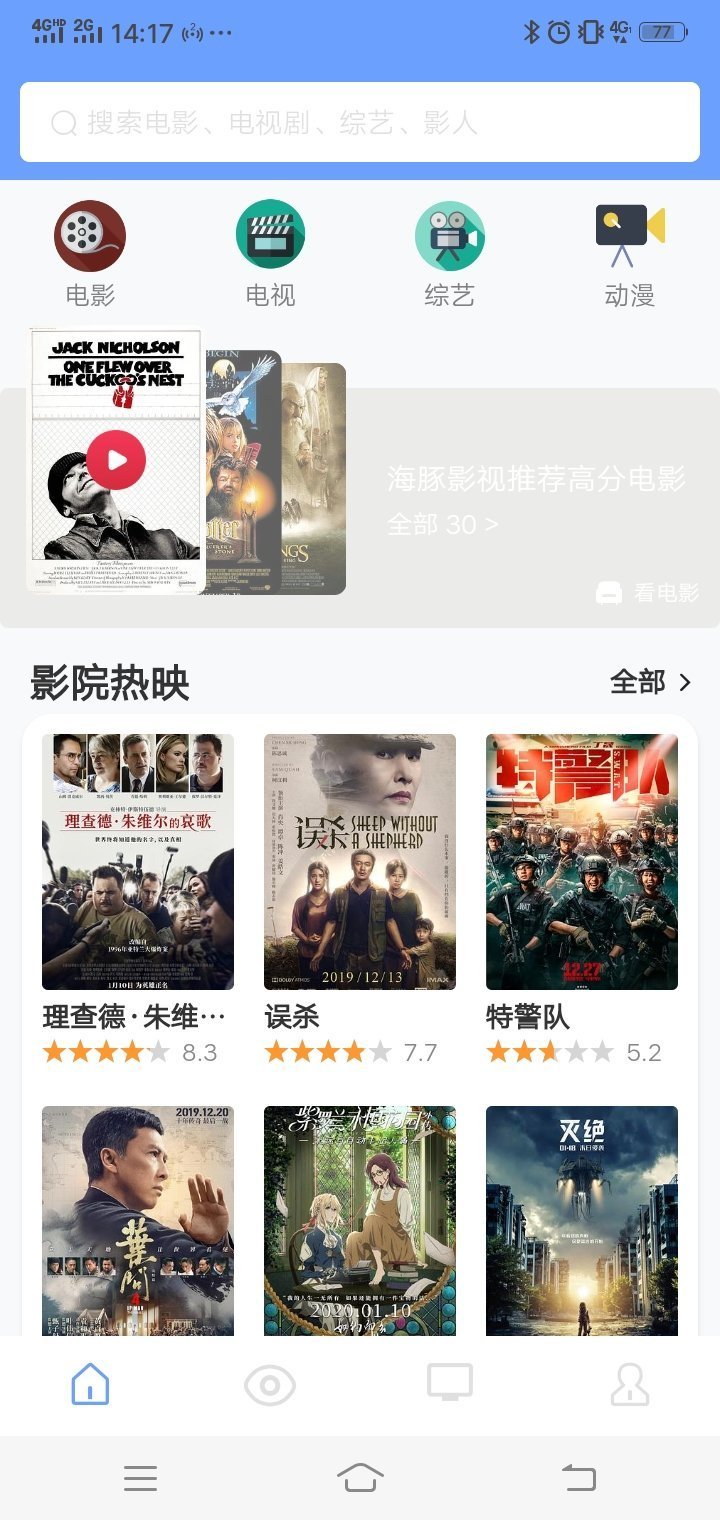
Task: Open the recent apps (menu) navigation button
Action: [x=140, y=1478]
